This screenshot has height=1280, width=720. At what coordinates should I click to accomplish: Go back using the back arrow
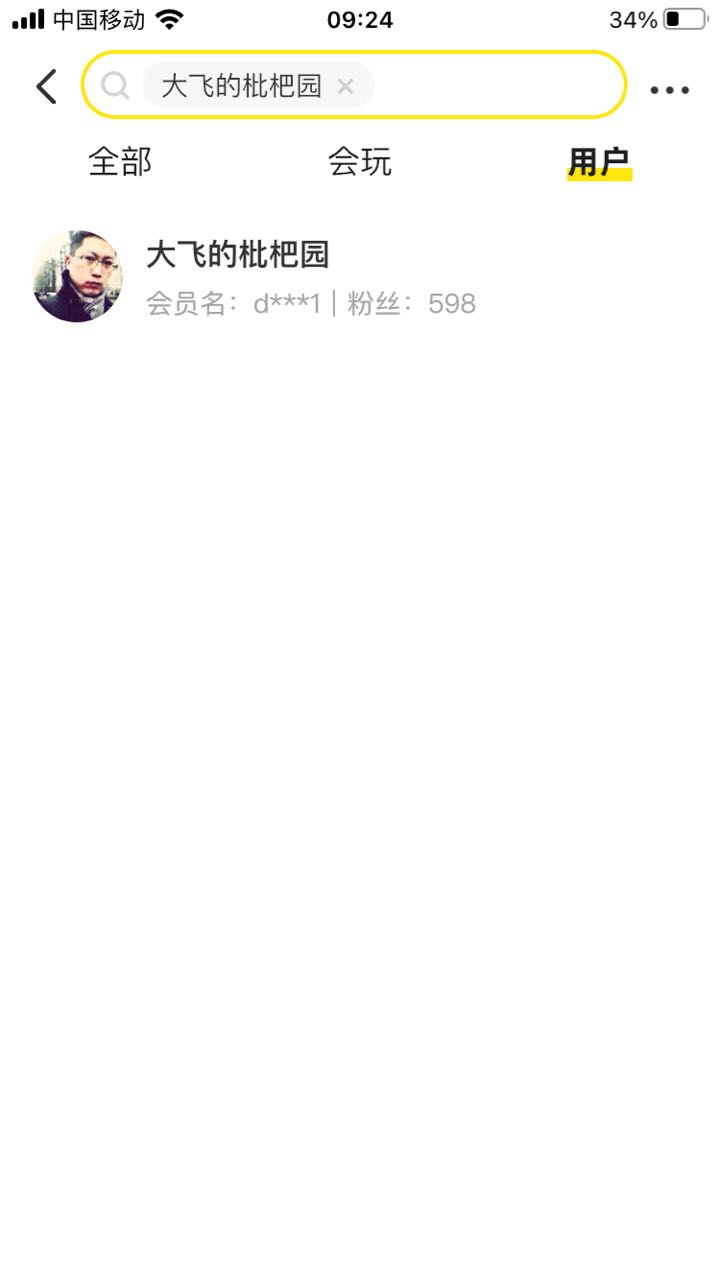coord(46,87)
